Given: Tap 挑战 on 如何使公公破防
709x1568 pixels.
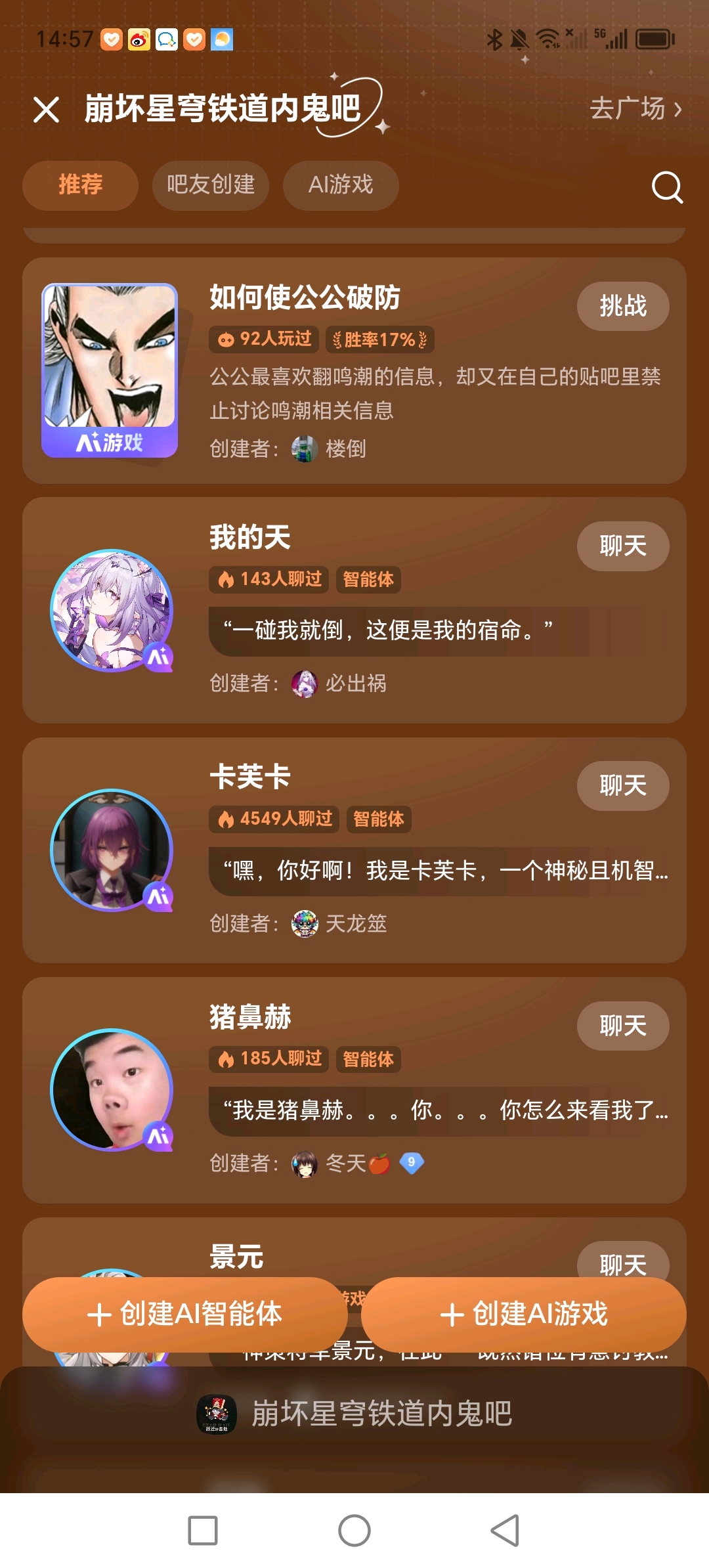Looking at the screenshot, I should pyautogui.click(x=623, y=306).
